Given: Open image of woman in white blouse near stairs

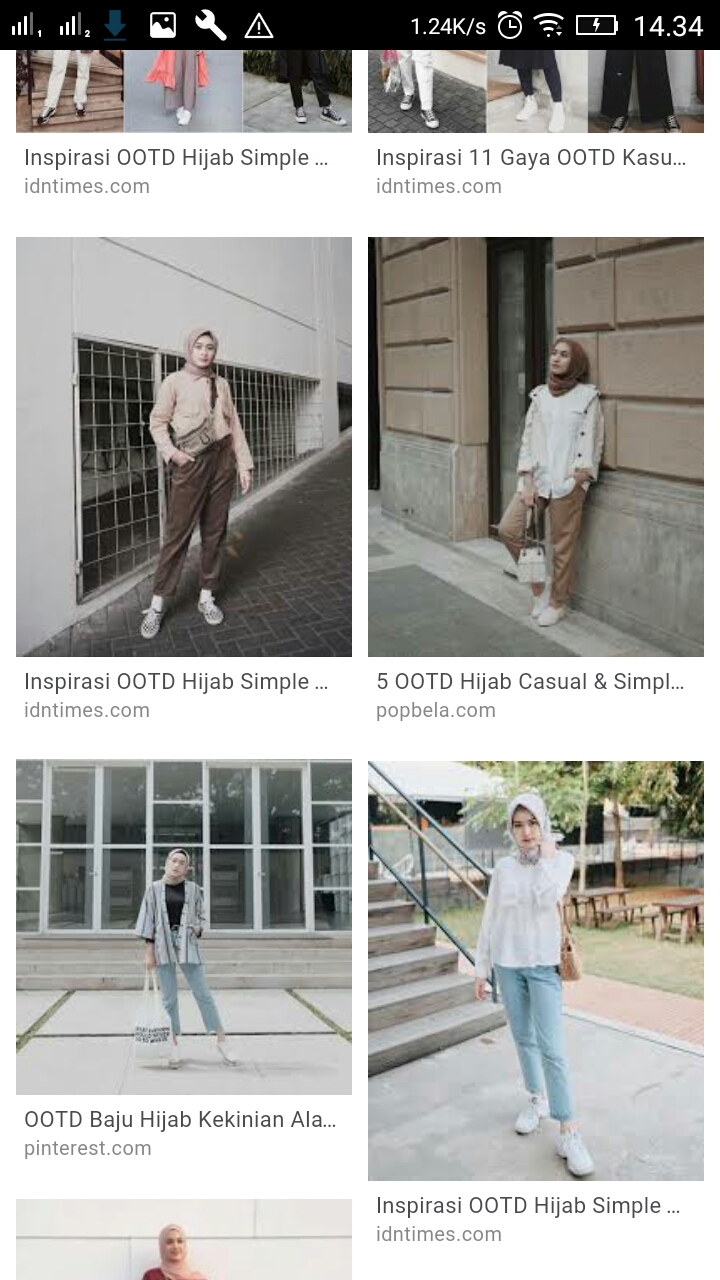Looking at the screenshot, I should pyautogui.click(x=535, y=970).
